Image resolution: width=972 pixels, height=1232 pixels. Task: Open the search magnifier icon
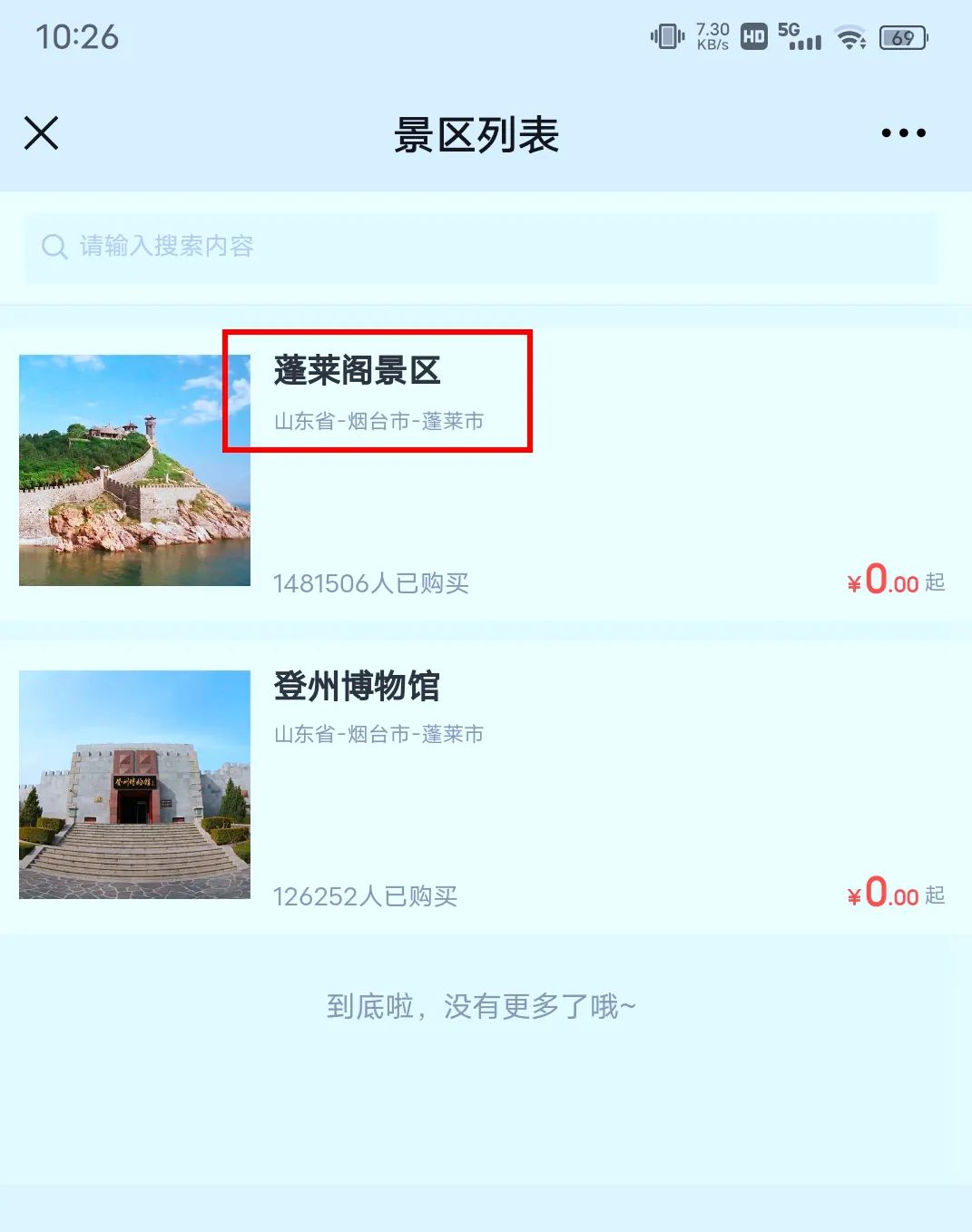(54, 247)
